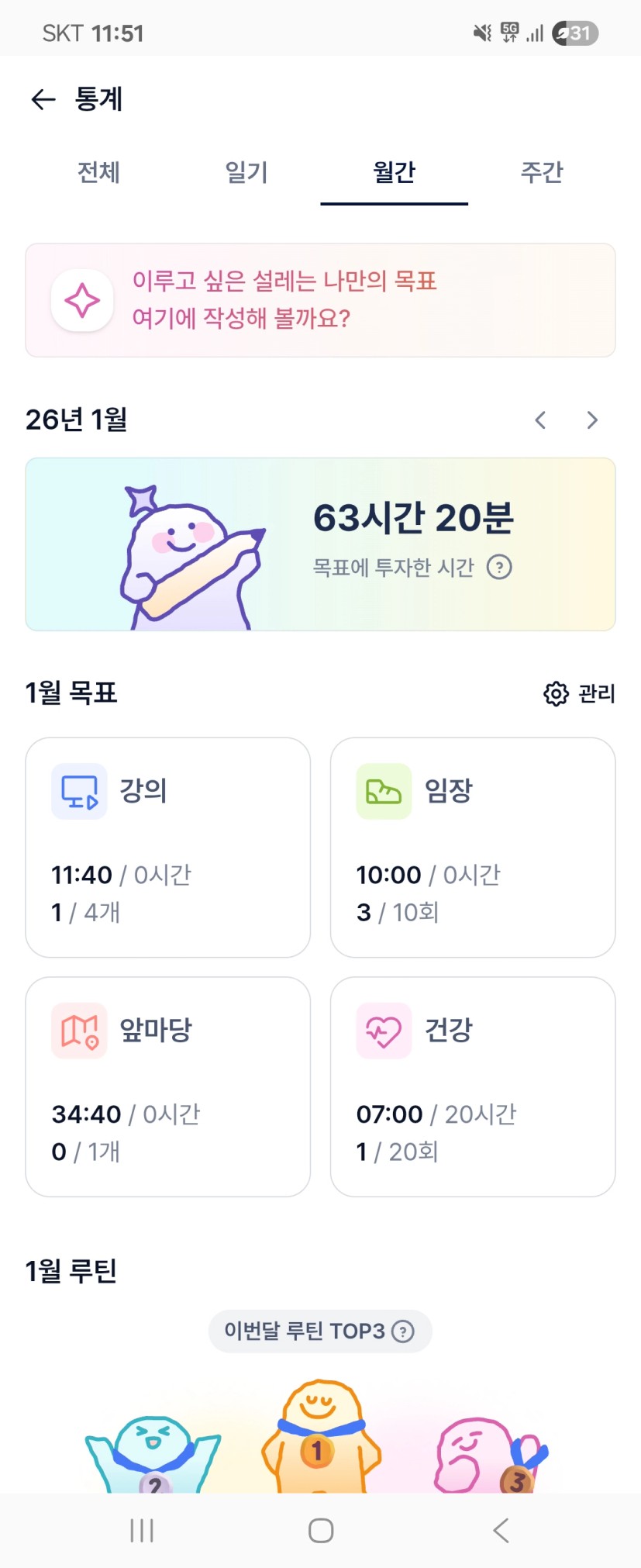Go back from the 통계 screen

43,99
